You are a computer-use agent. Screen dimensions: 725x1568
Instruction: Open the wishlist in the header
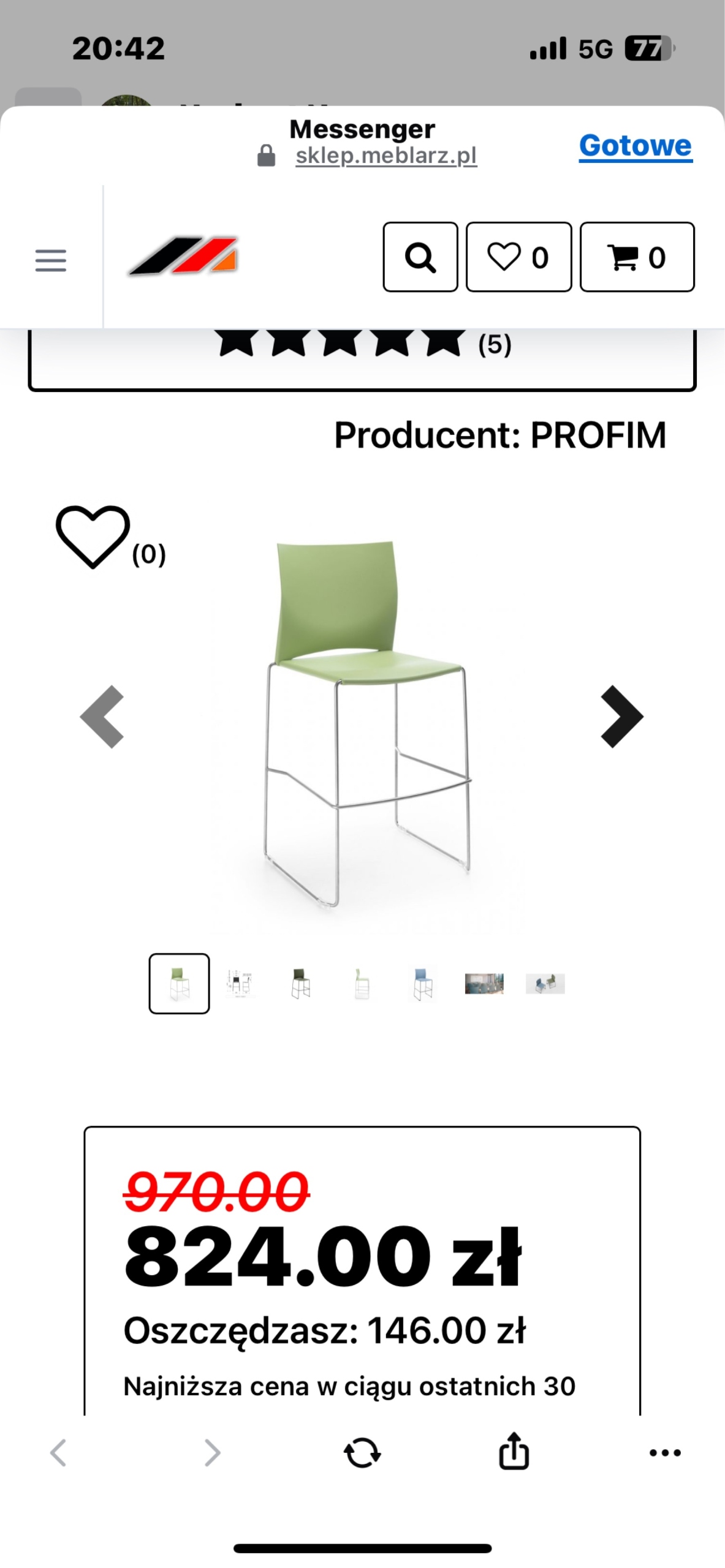click(518, 257)
